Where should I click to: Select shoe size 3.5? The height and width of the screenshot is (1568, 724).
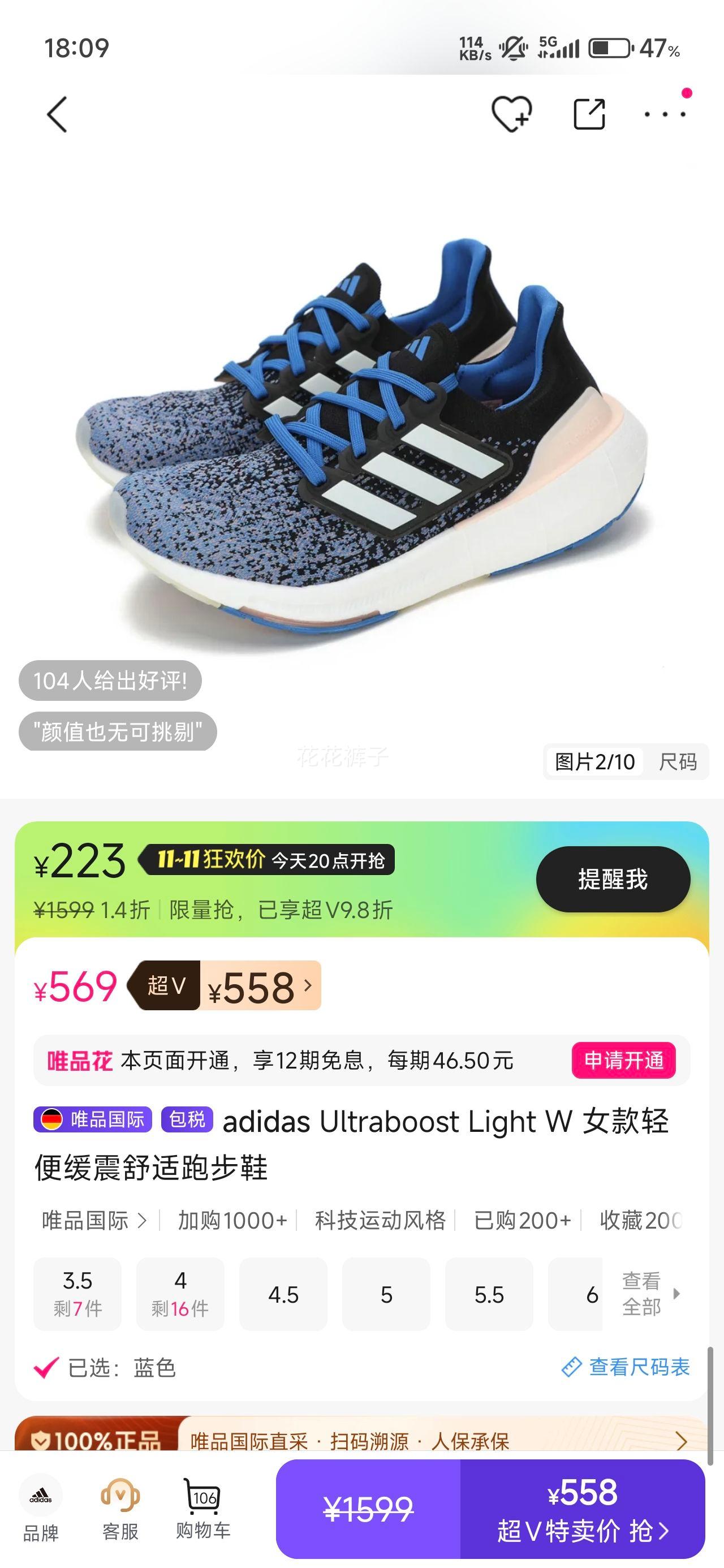pyautogui.click(x=77, y=1294)
